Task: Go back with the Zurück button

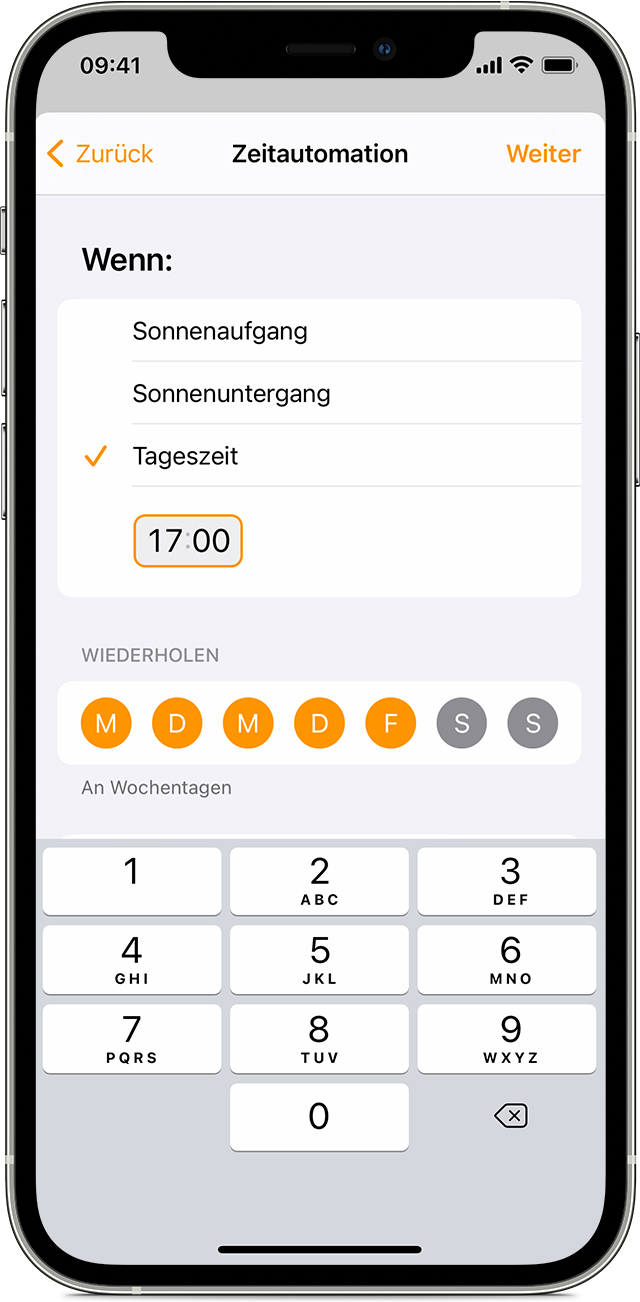Action: pyautogui.click(x=101, y=154)
